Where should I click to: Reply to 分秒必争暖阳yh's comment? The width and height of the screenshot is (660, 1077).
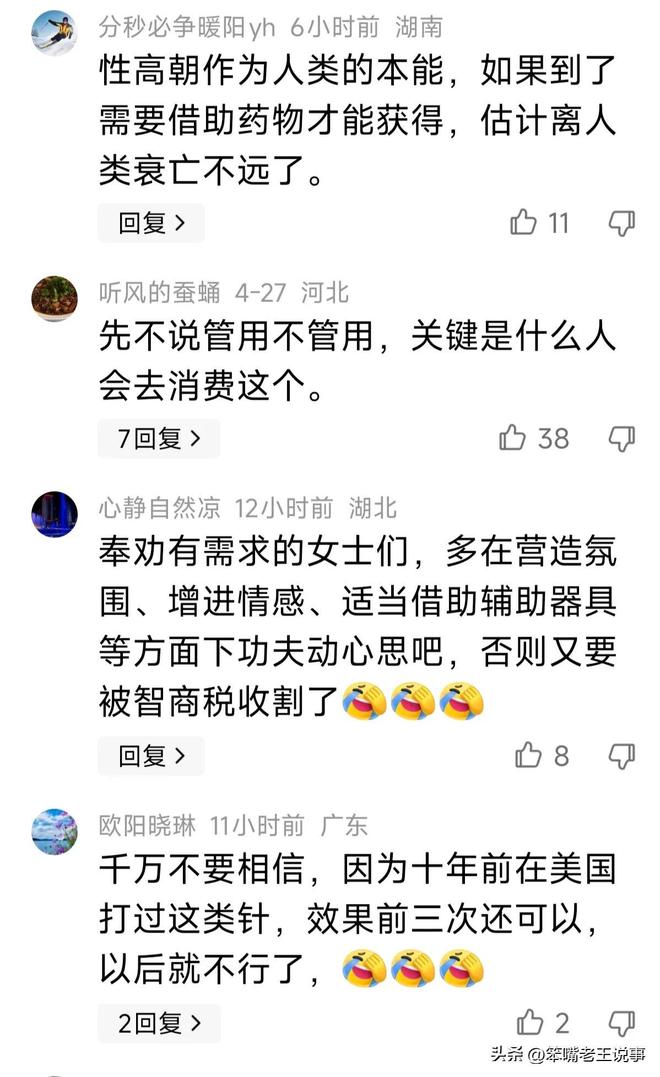[151, 223]
